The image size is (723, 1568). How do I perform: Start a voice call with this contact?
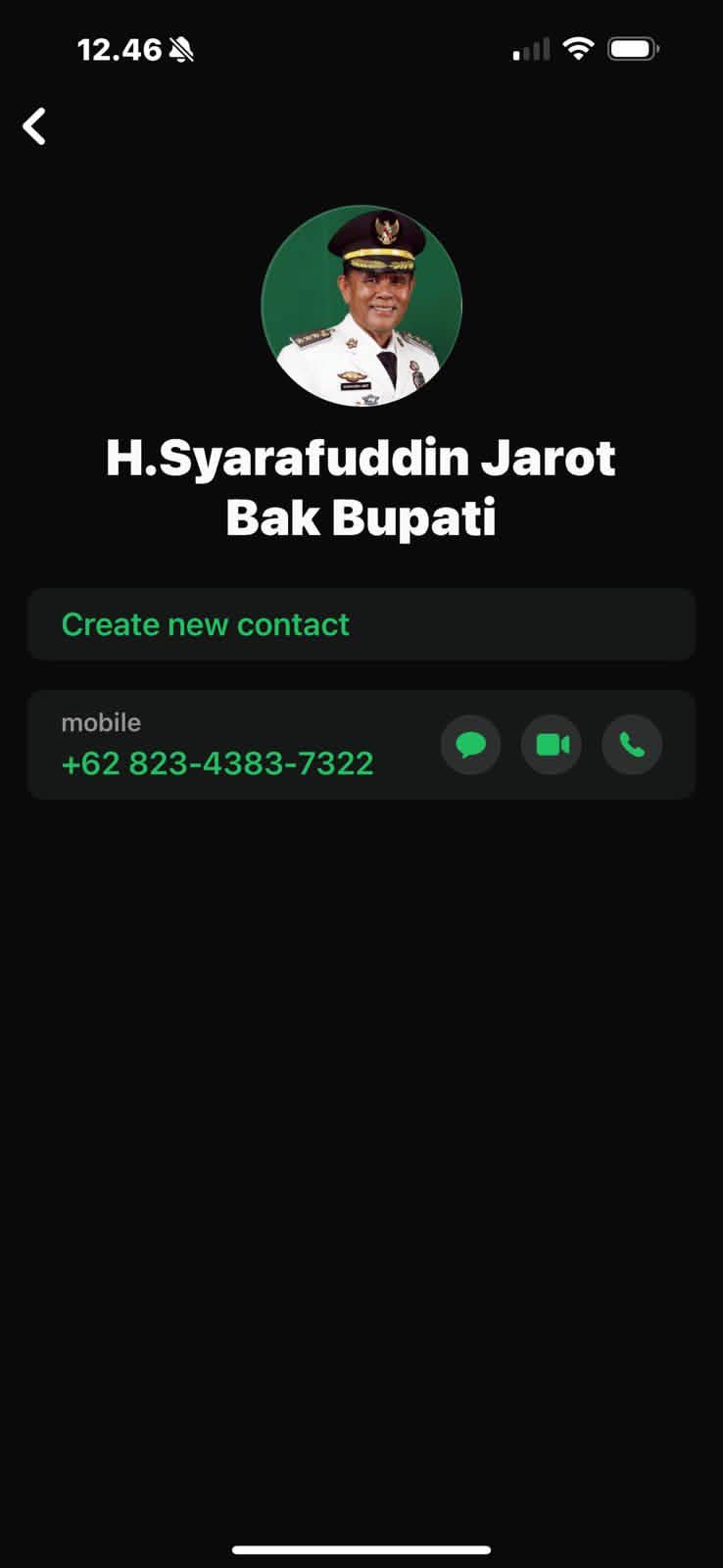point(632,745)
